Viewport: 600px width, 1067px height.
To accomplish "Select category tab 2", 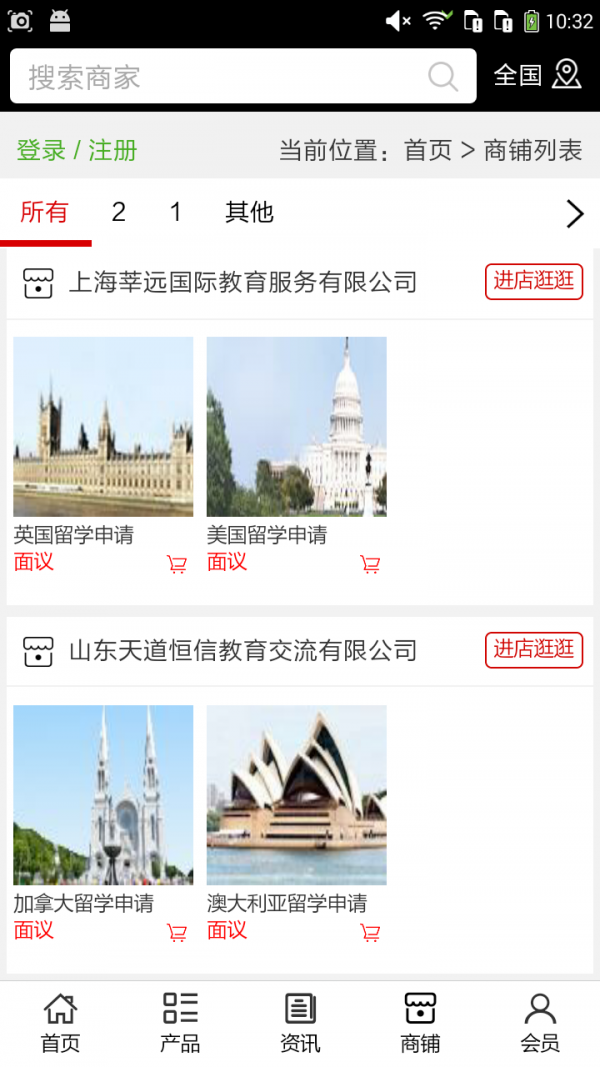I will pos(119,212).
